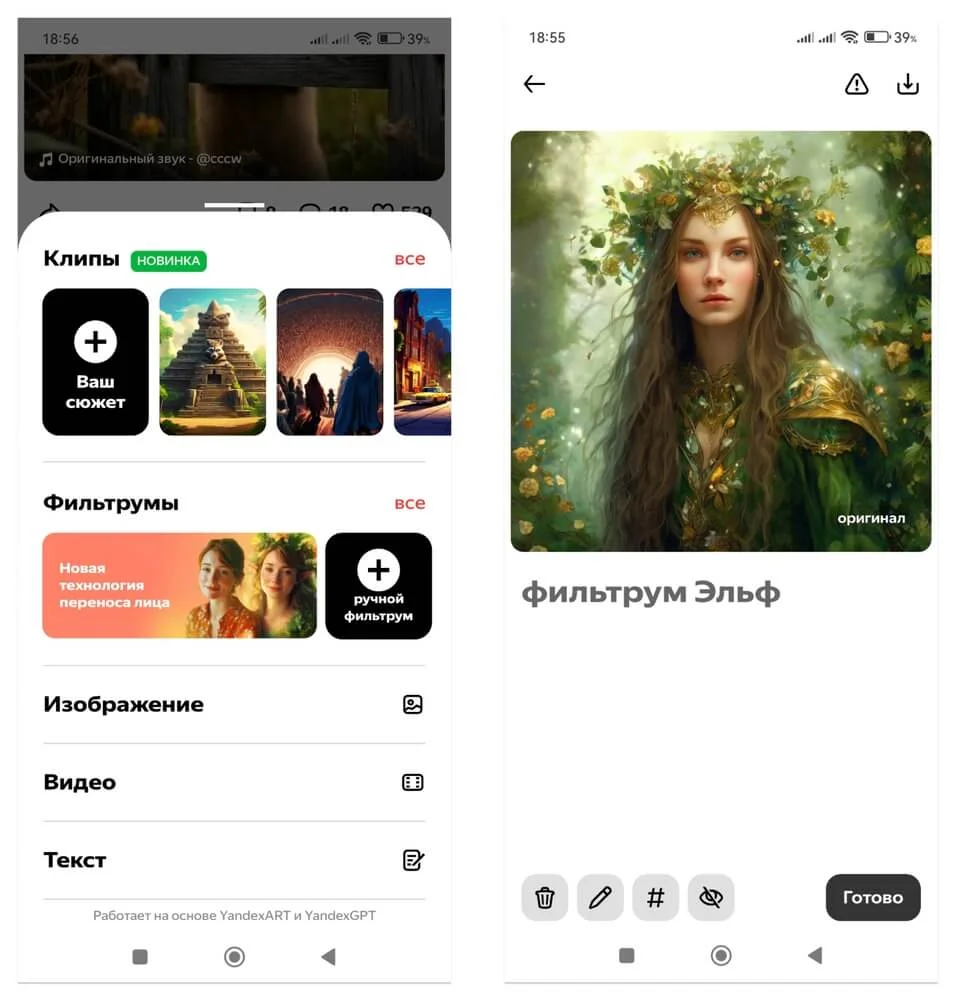This screenshot has width=956, height=1000.
Task: Choose Видео creation option
Action: (x=233, y=783)
